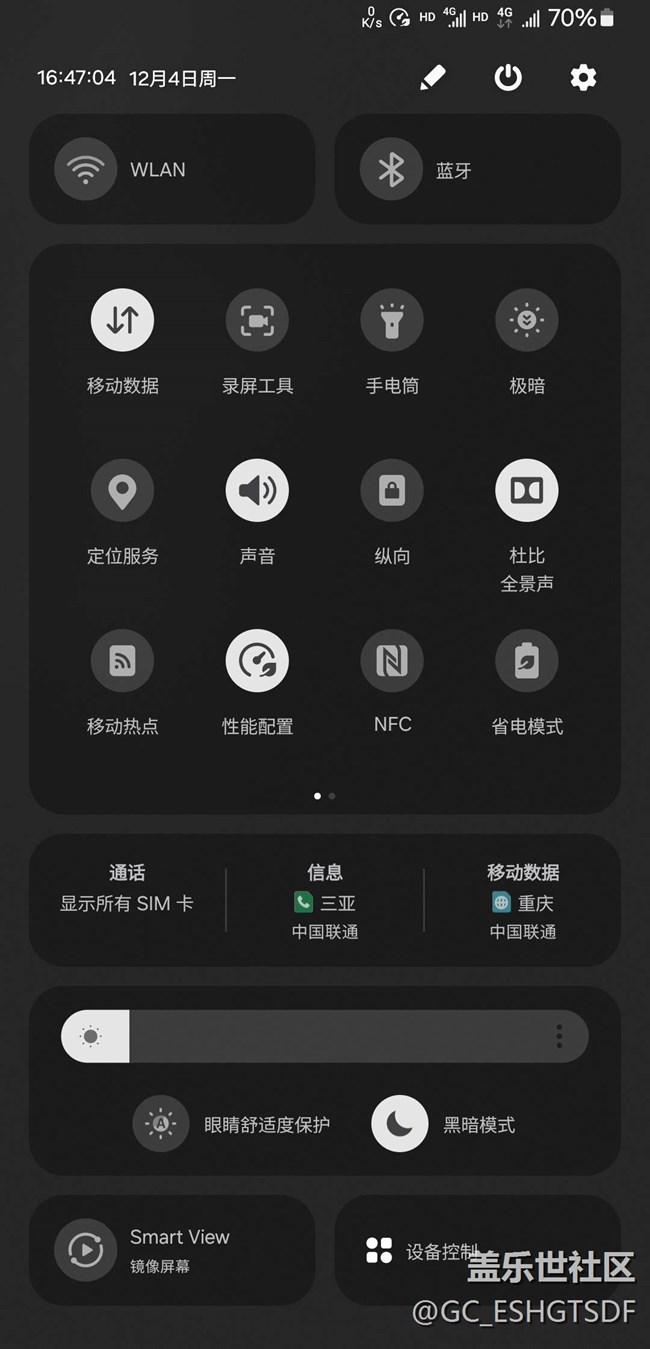The height and width of the screenshot is (1349, 650).
Task: Disable 杜比全景声 Dolby Atmos
Action: pos(527,490)
